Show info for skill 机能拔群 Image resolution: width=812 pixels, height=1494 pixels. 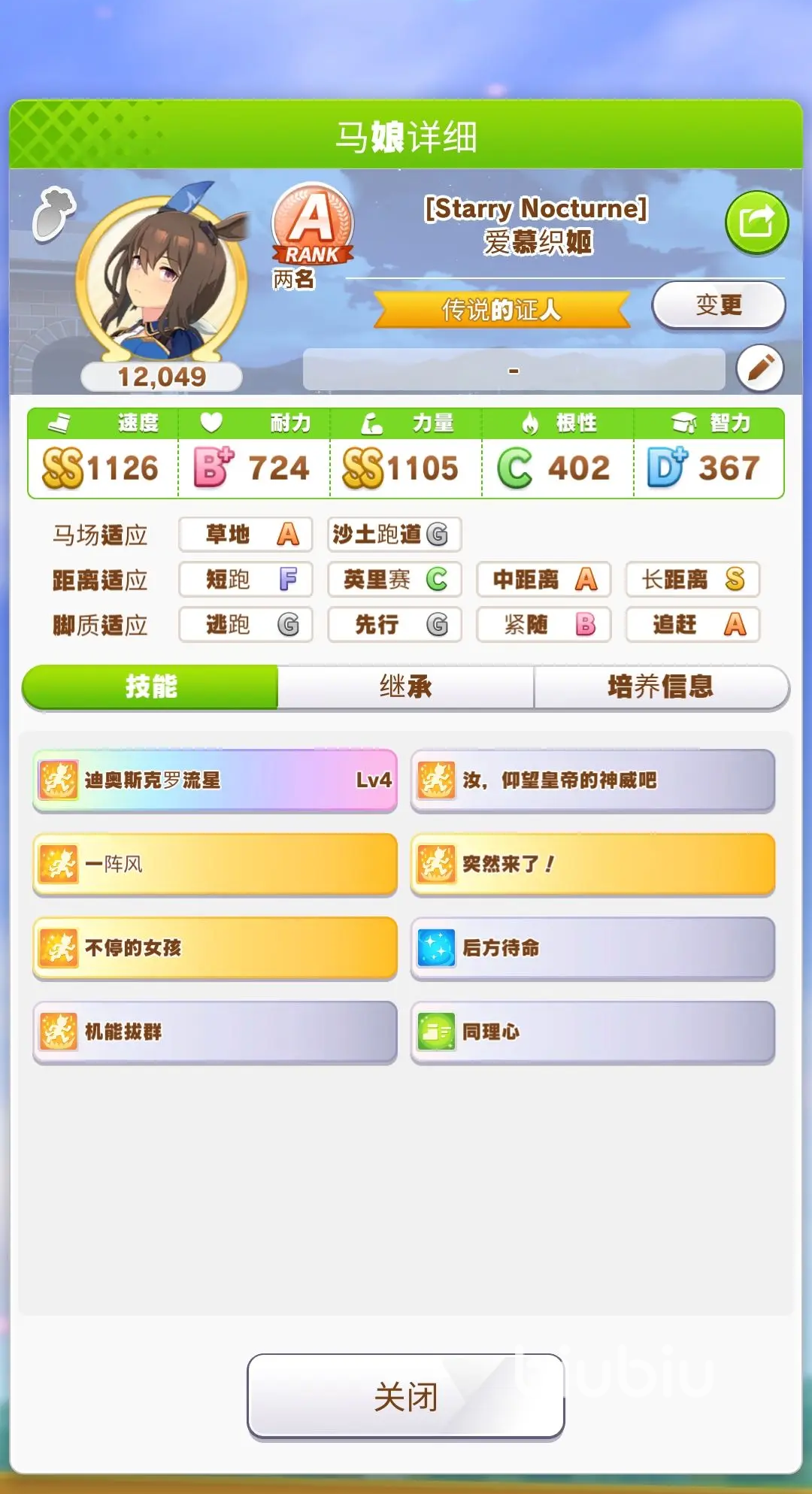pos(215,1032)
